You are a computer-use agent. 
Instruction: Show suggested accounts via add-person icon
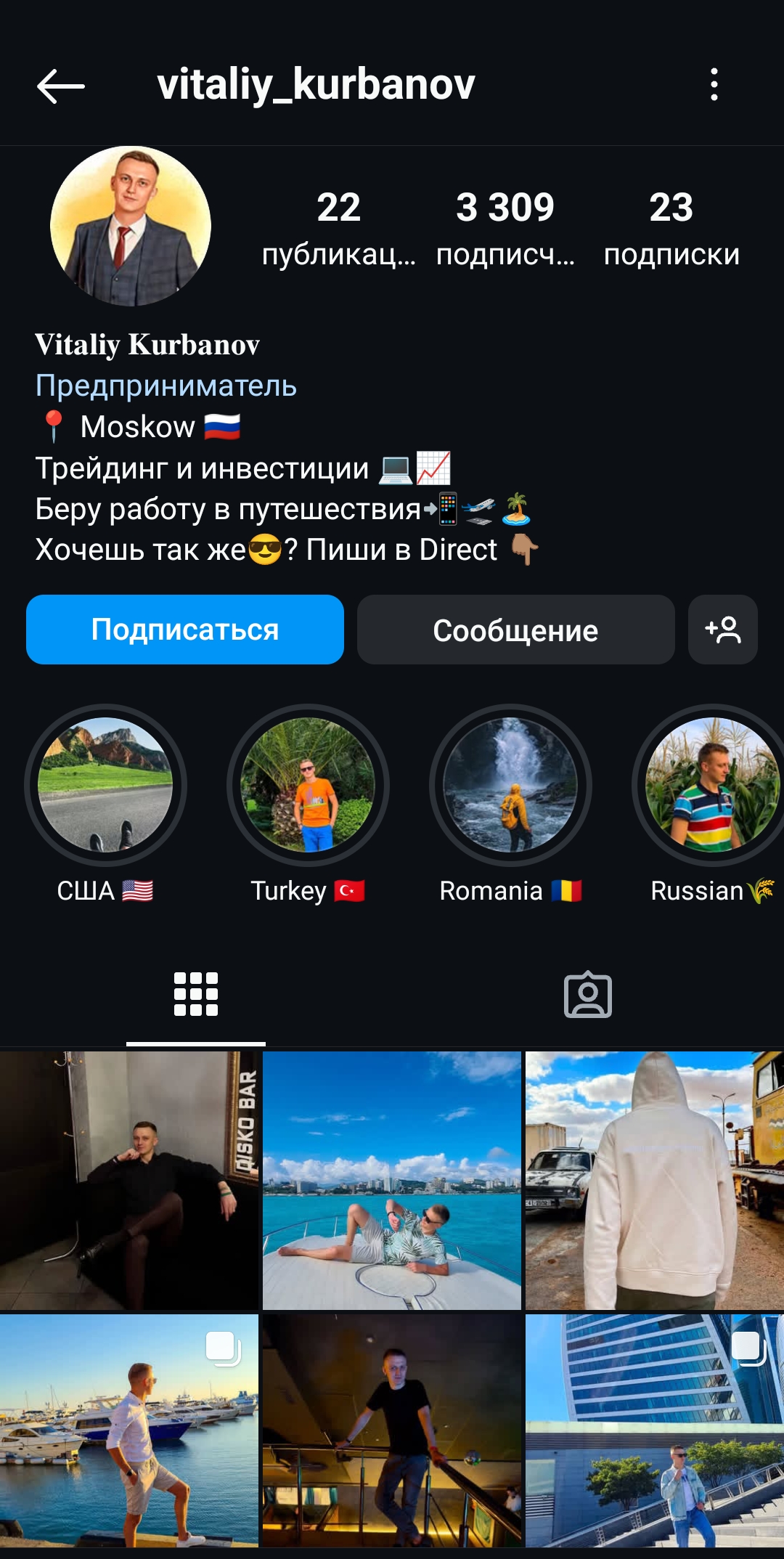[x=723, y=630]
